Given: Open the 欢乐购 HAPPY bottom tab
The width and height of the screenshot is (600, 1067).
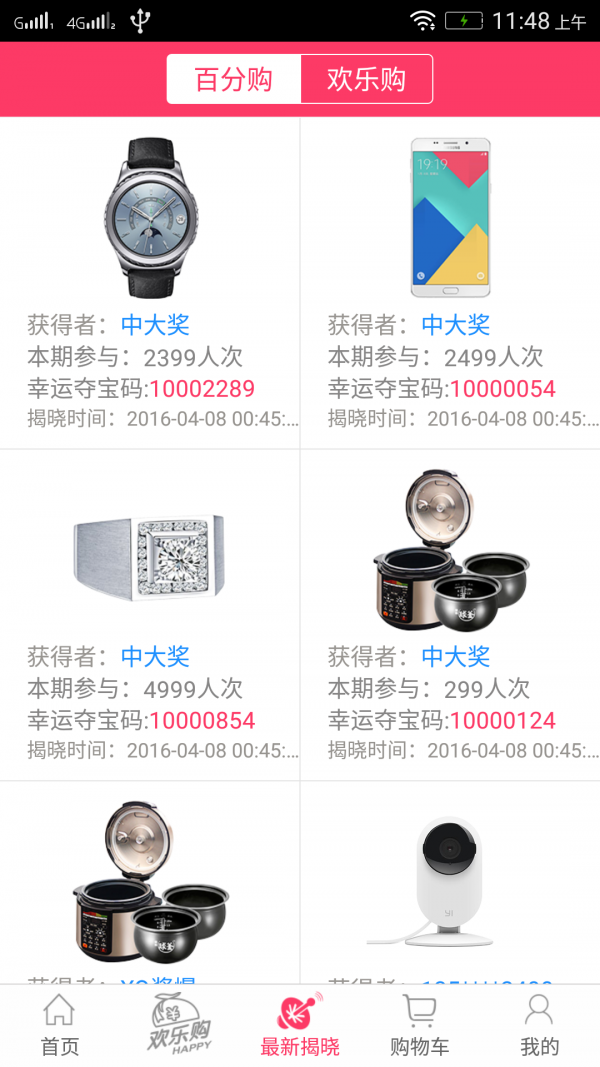Looking at the screenshot, I should 180,1025.
